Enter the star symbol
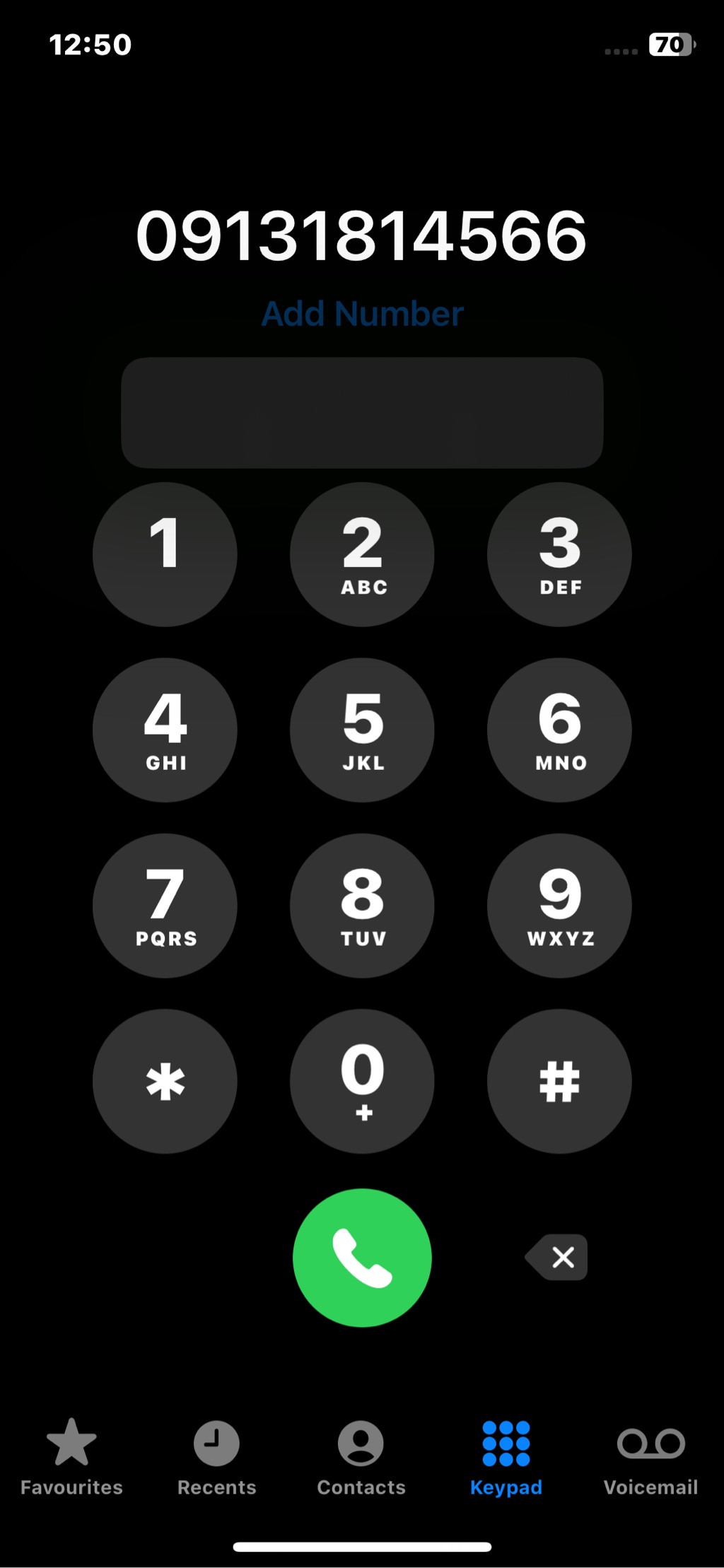Screen dimensions: 724x1568 [165, 1081]
